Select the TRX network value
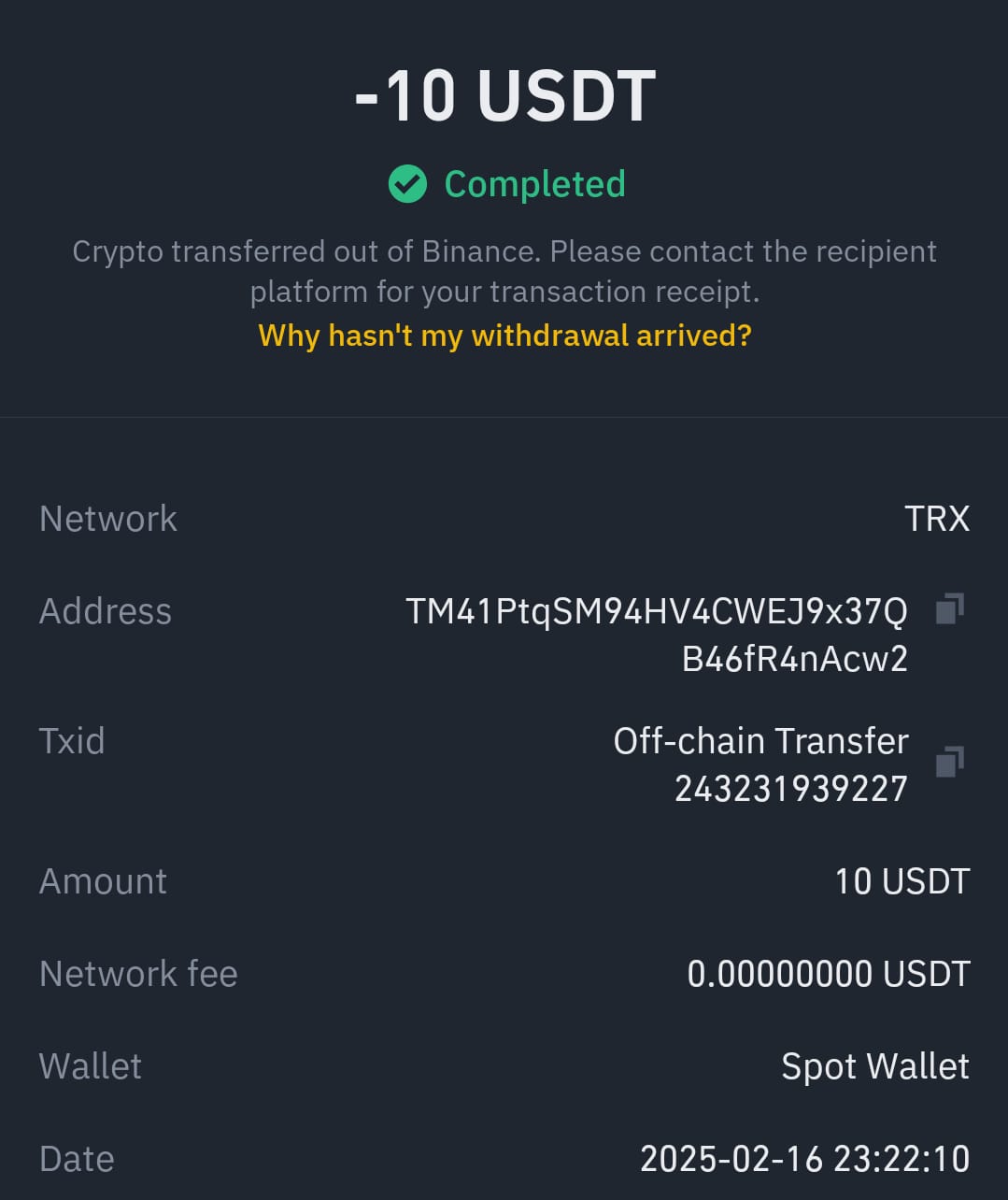 pos(937,519)
